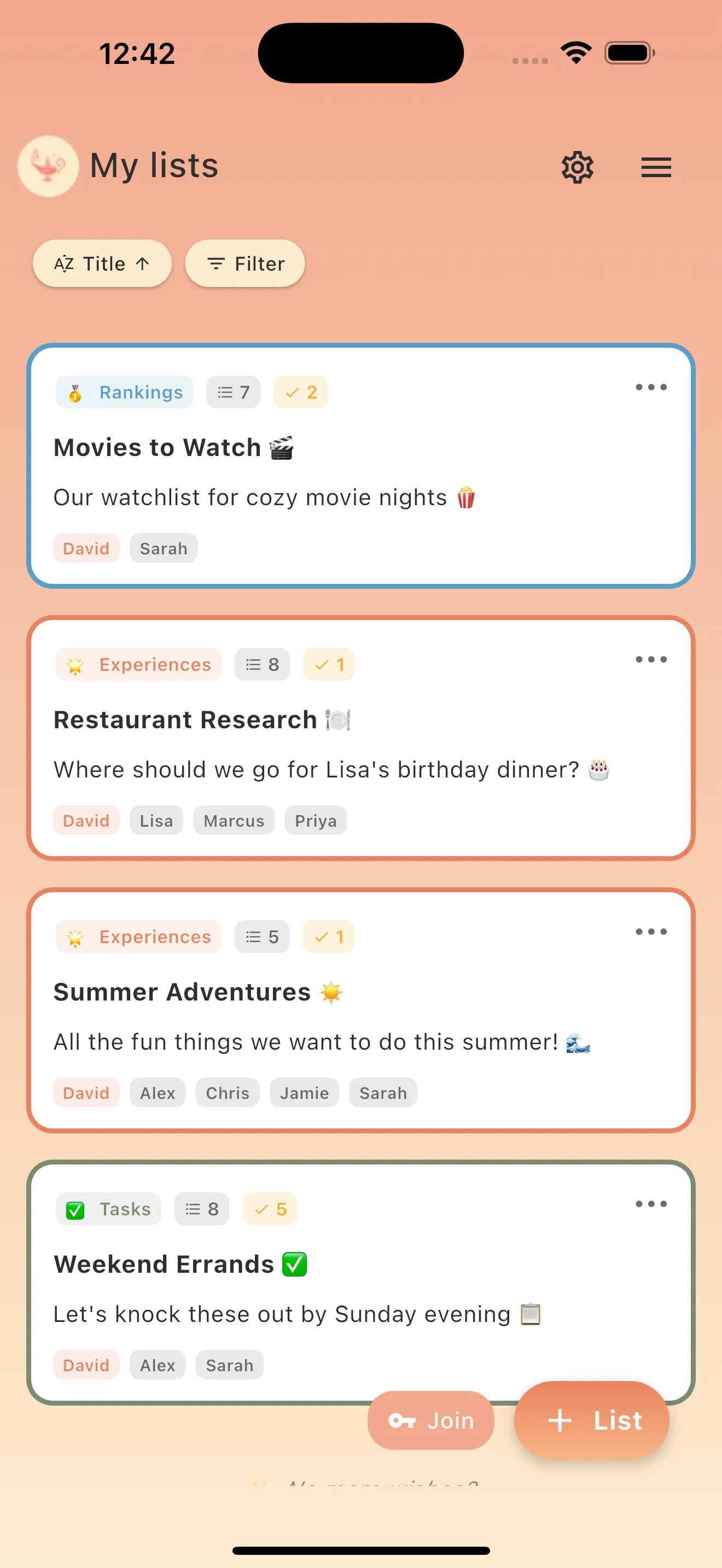The height and width of the screenshot is (1568, 722).
Task: Open the three-dot menu on Restaurant Research
Action: click(x=650, y=659)
